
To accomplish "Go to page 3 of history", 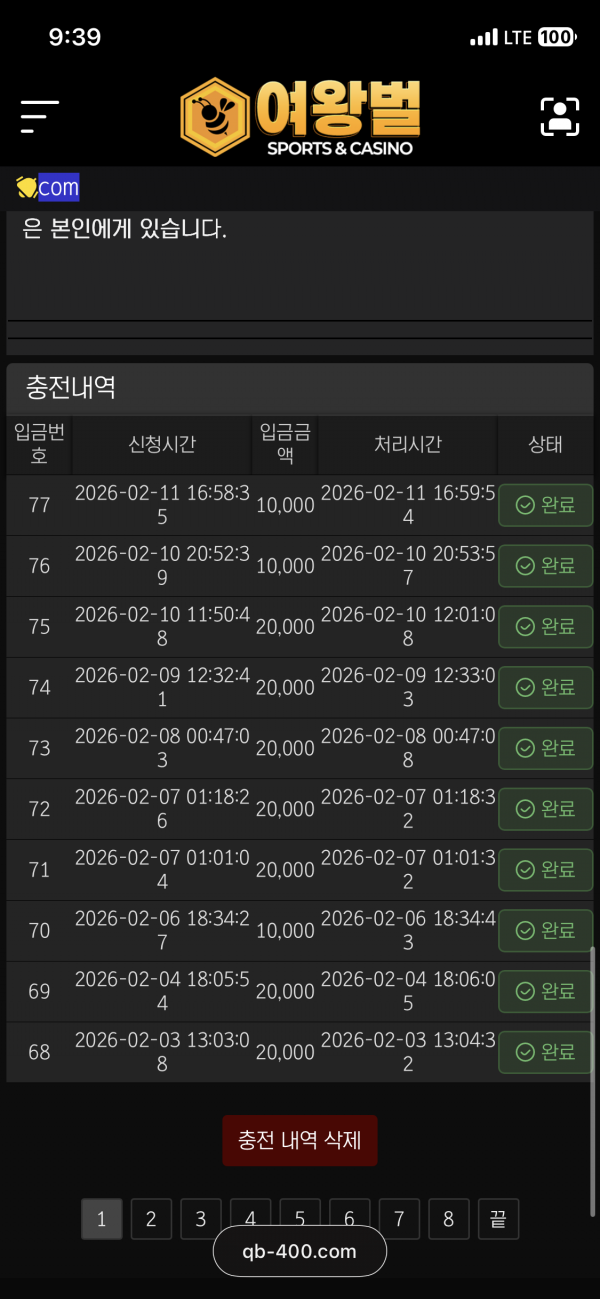I will click(x=201, y=1219).
